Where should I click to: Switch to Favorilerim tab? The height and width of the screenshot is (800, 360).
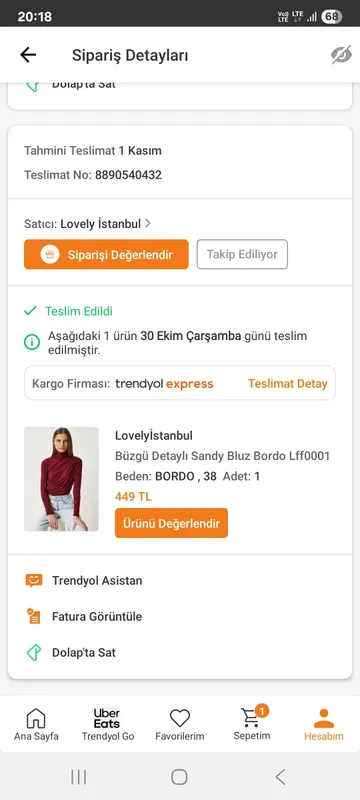pyautogui.click(x=179, y=724)
